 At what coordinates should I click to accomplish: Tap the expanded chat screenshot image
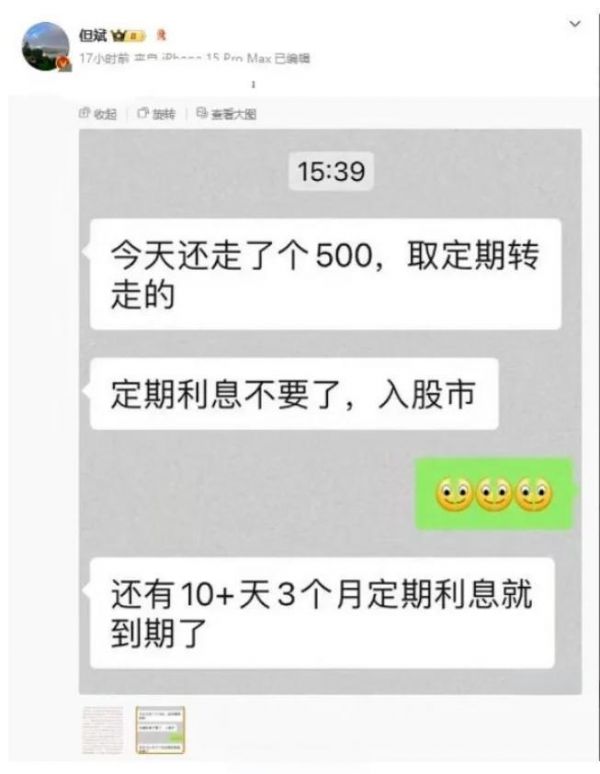pyautogui.click(x=330, y=410)
